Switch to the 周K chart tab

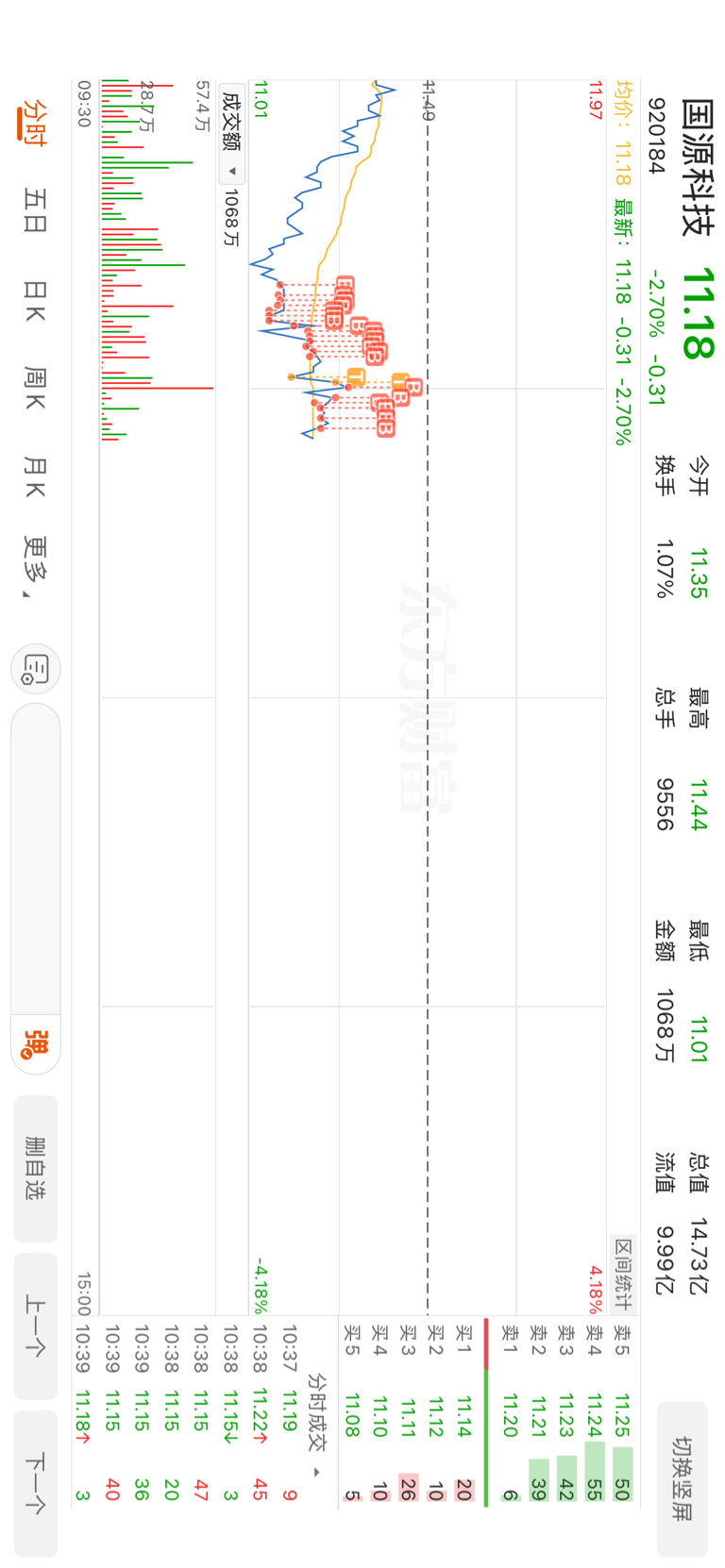[35, 389]
